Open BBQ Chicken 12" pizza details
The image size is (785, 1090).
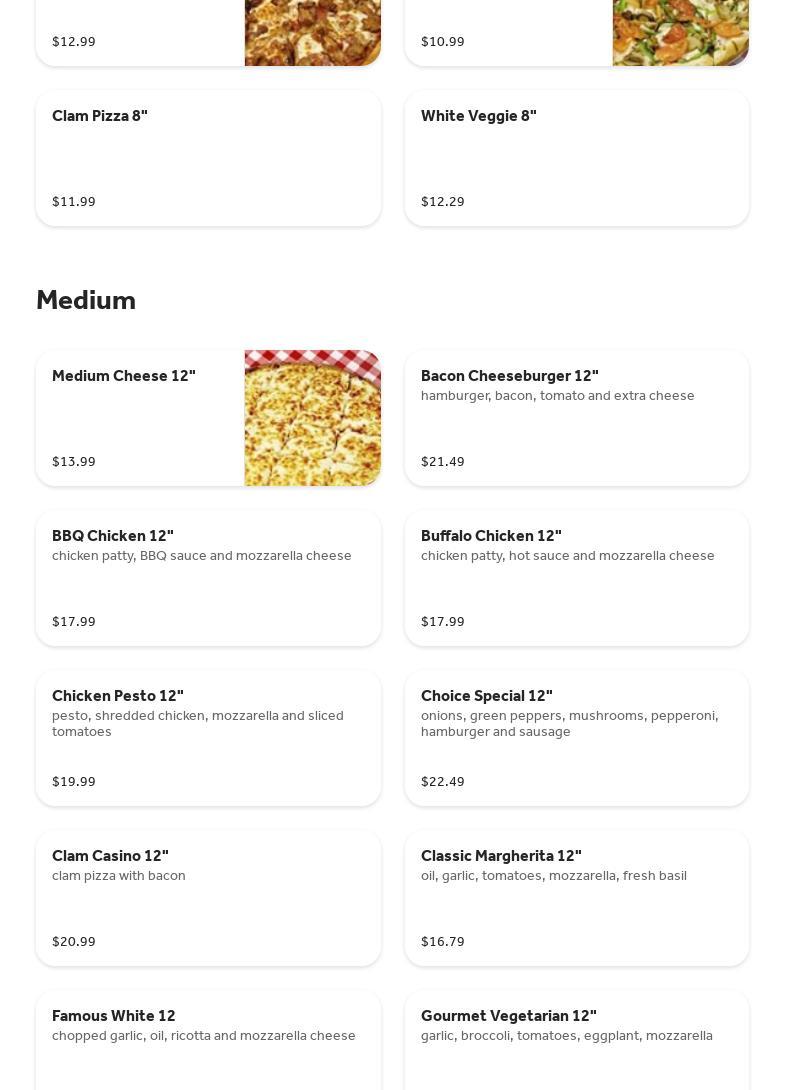pos(208,578)
